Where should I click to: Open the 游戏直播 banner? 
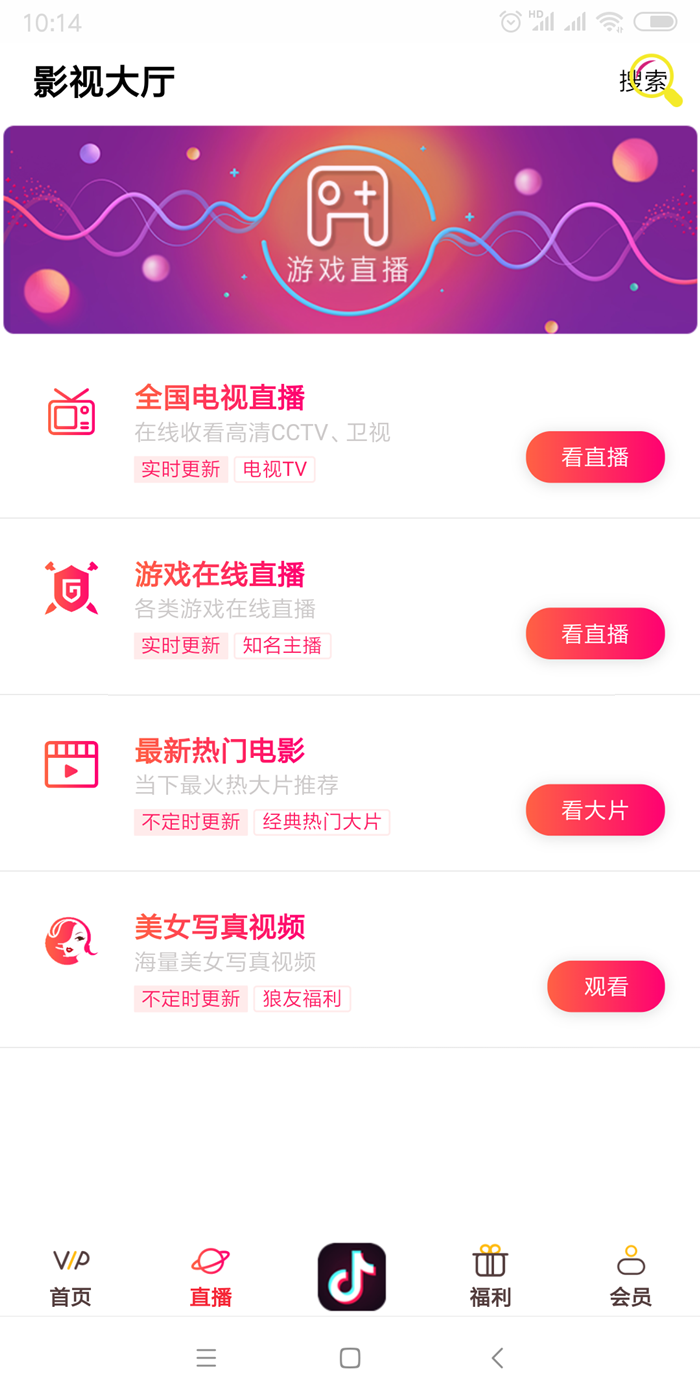pos(350,230)
